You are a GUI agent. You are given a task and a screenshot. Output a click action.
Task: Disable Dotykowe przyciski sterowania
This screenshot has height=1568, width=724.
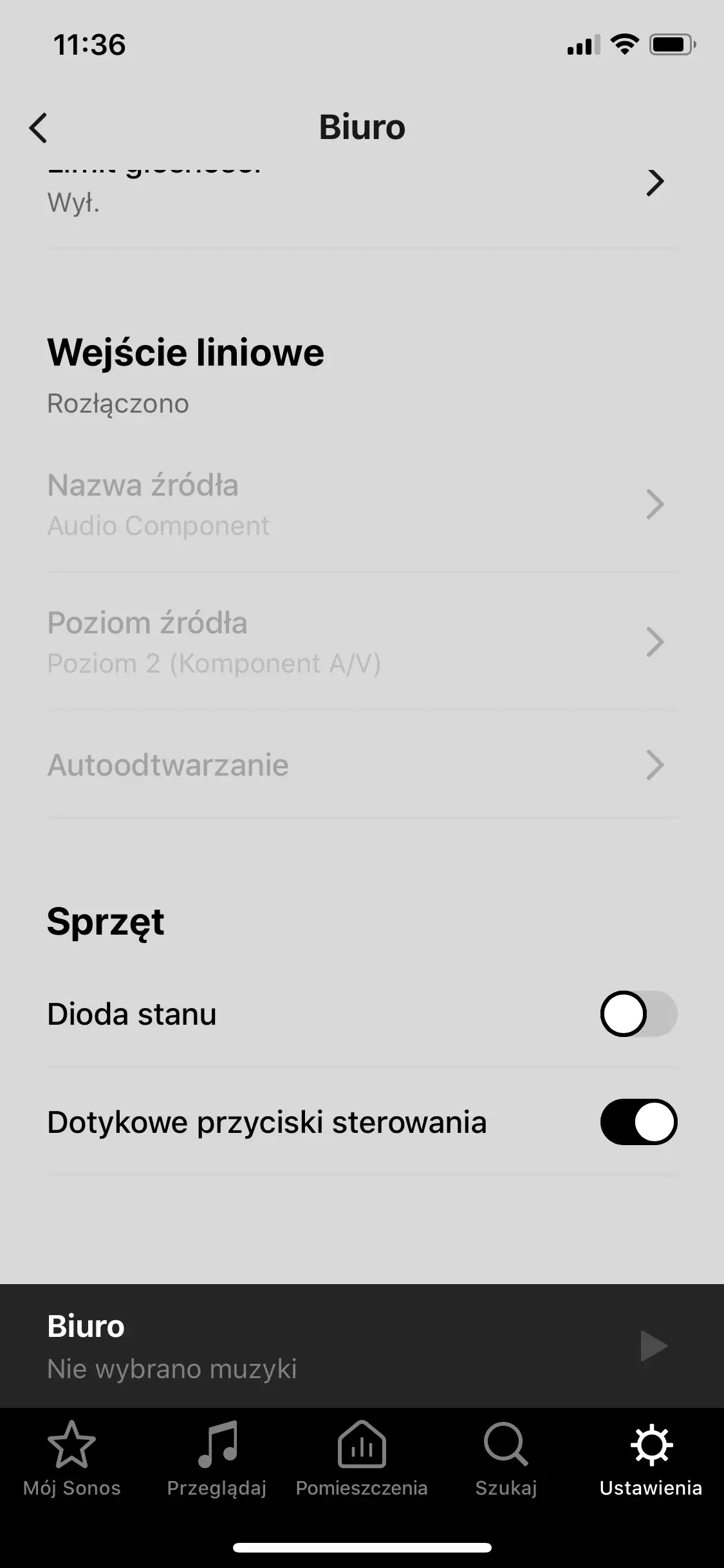(x=638, y=1122)
